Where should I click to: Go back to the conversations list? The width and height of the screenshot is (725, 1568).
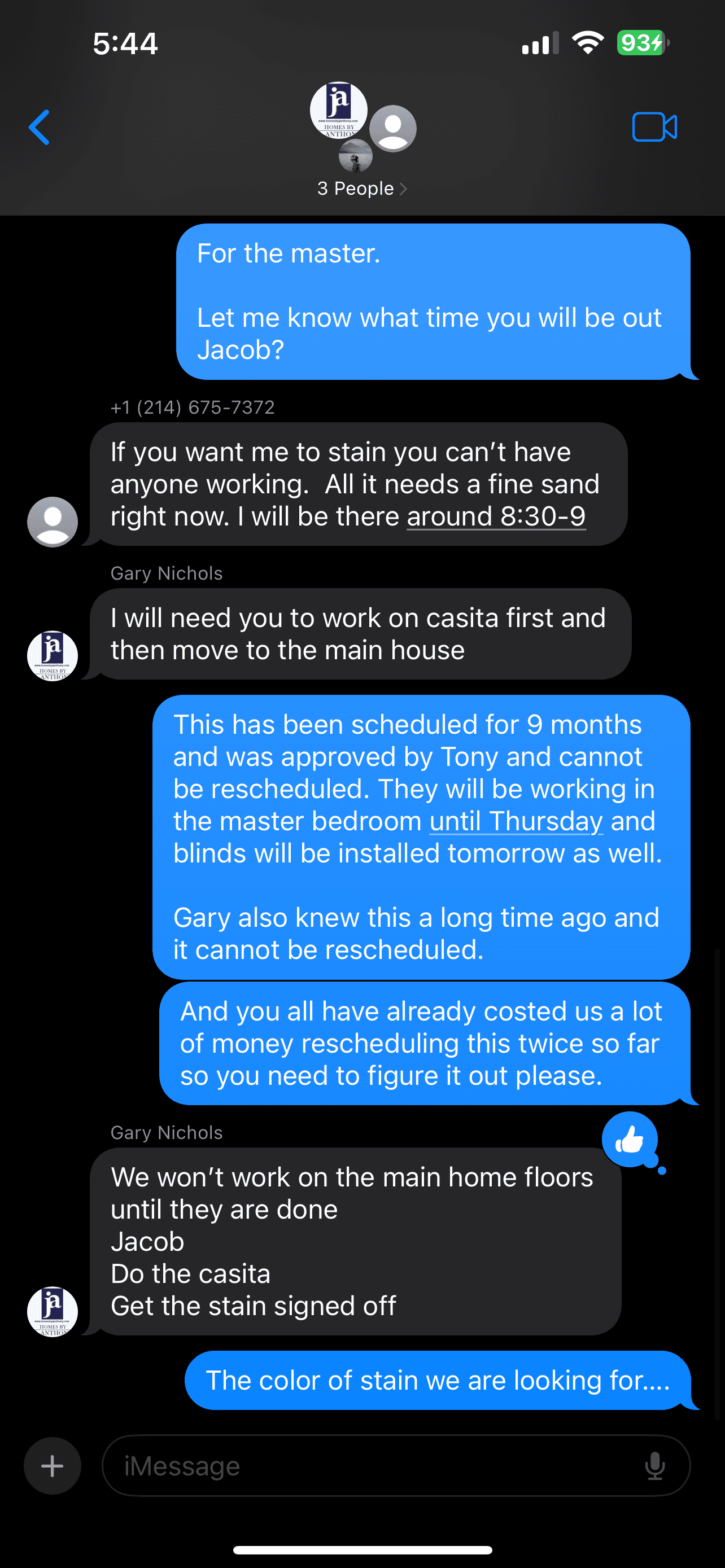(40, 127)
